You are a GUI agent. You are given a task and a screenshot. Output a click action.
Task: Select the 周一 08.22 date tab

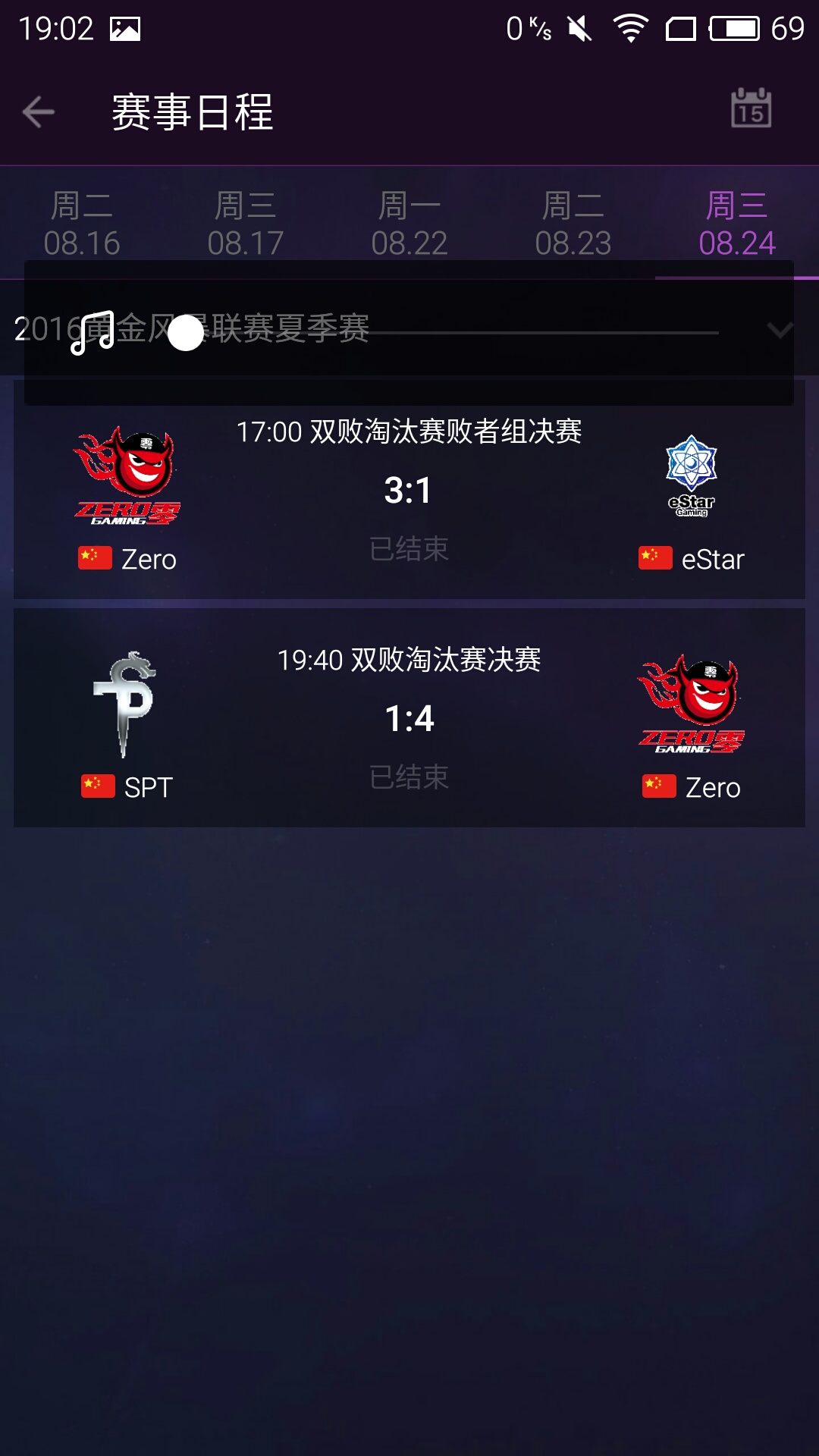[x=409, y=224]
